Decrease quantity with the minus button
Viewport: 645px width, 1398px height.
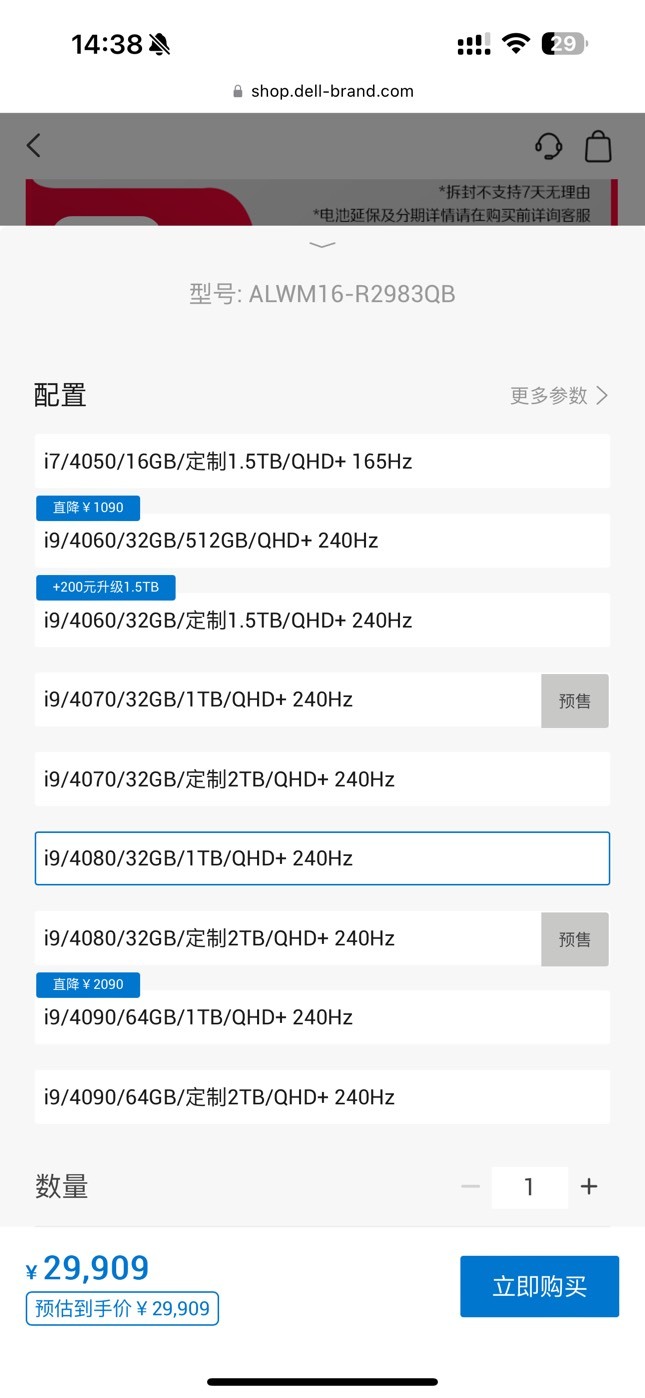(x=470, y=1187)
